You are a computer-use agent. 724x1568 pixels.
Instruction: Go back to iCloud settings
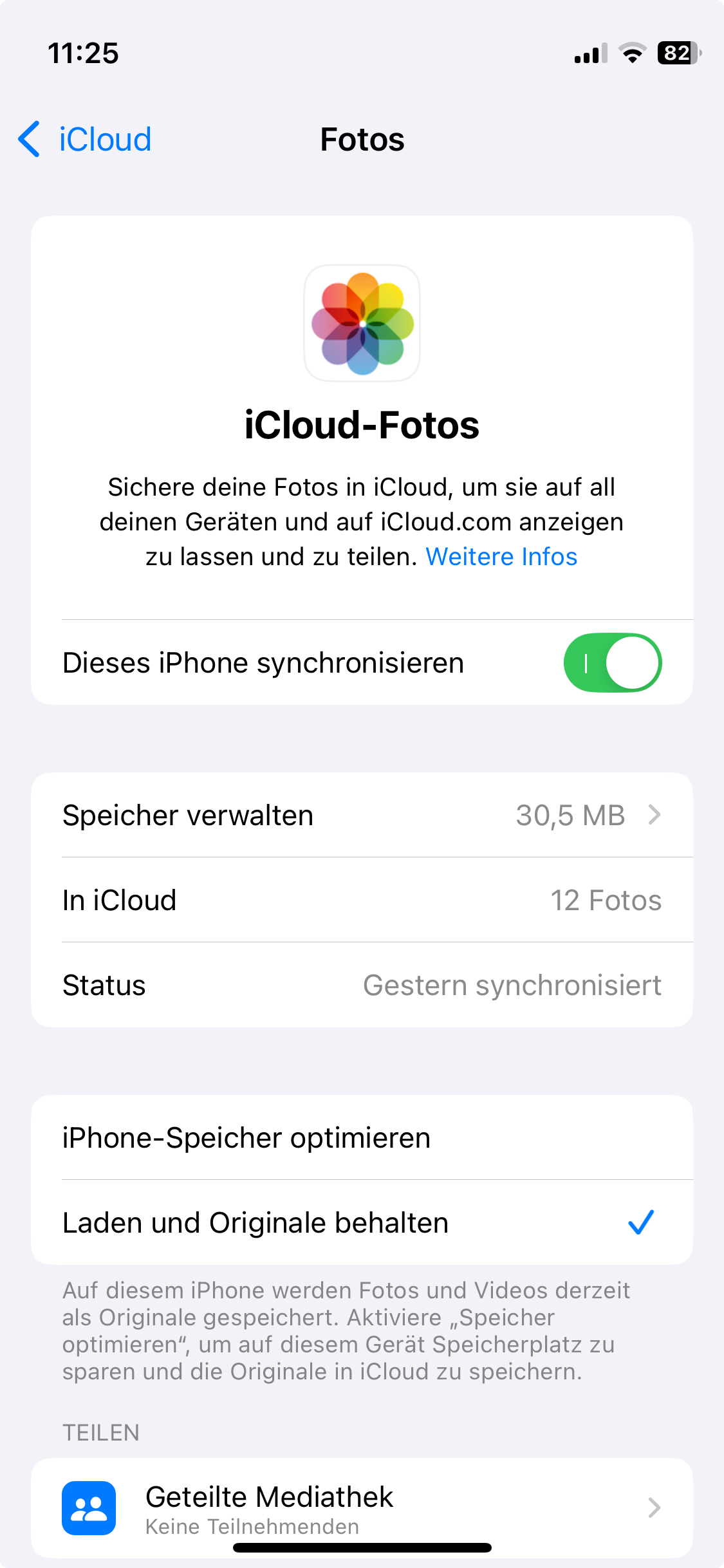coord(85,139)
